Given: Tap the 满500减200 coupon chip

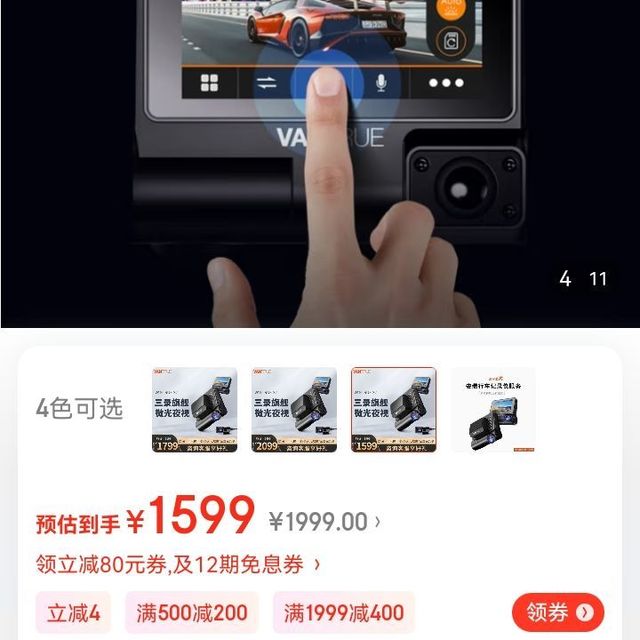Looking at the screenshot, I should pyautogui.click(x=192, y=612).
